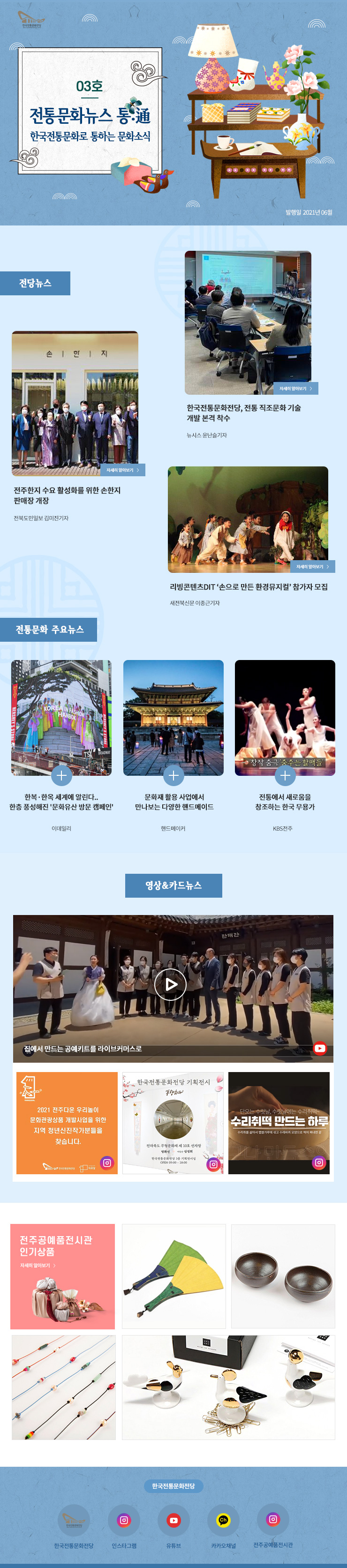Screen dimensions: 347x1568
Task: Expand the 문화재 활용 사업 핸드메이드 news plus
Action: tap(173, 775)
